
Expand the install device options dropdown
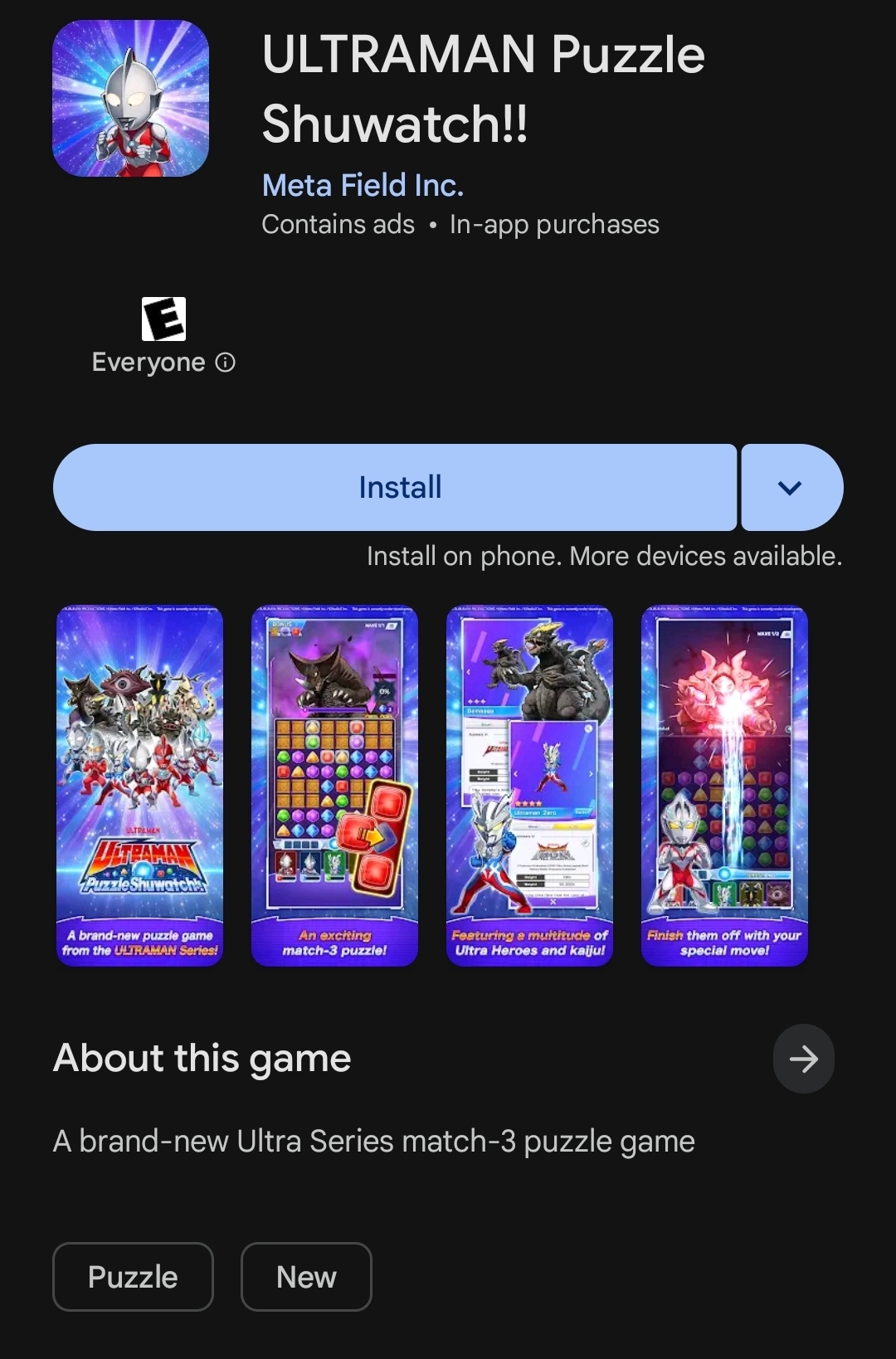pyautogui.click(x=791, y=488)
